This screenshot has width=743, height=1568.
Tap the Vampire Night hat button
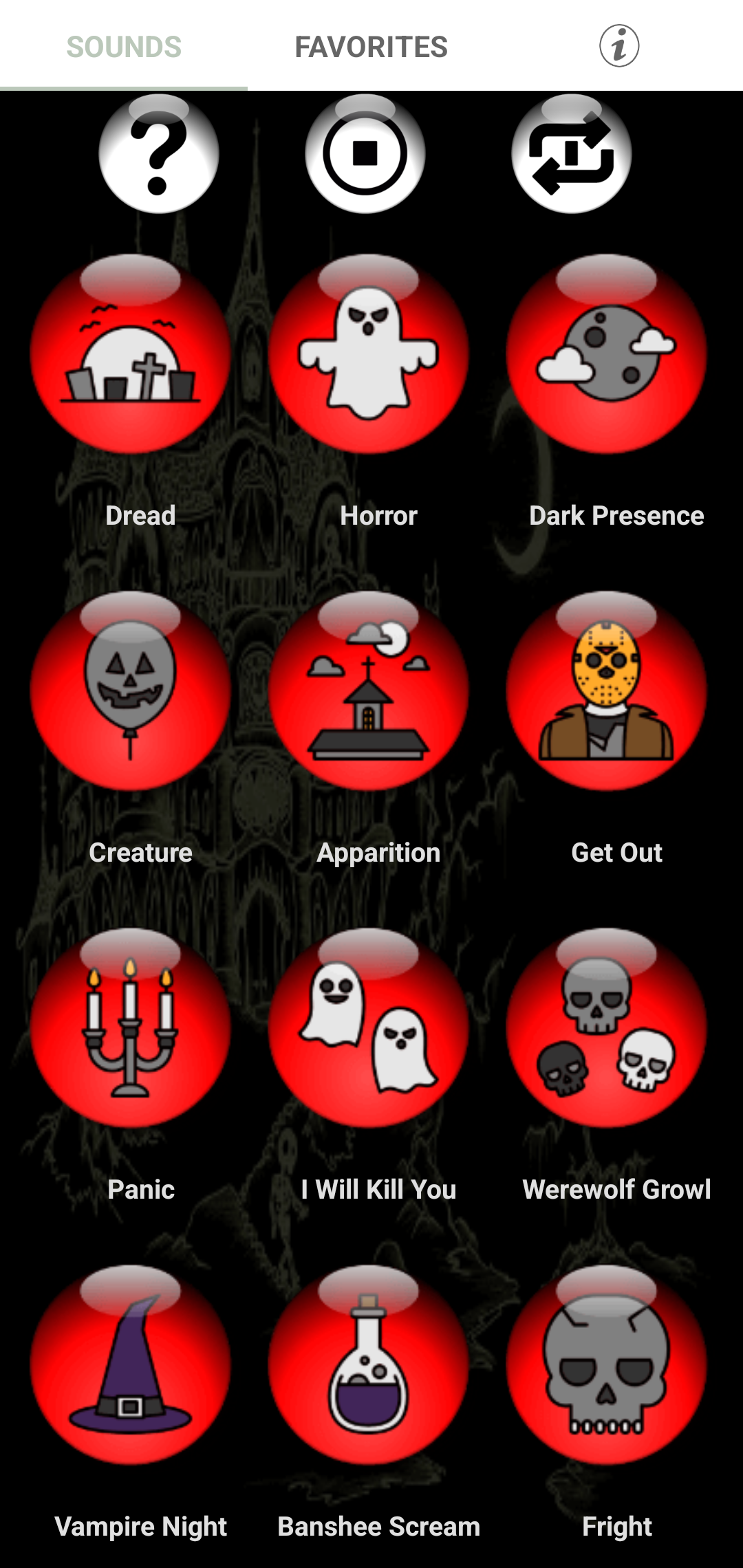[131, 1365]
